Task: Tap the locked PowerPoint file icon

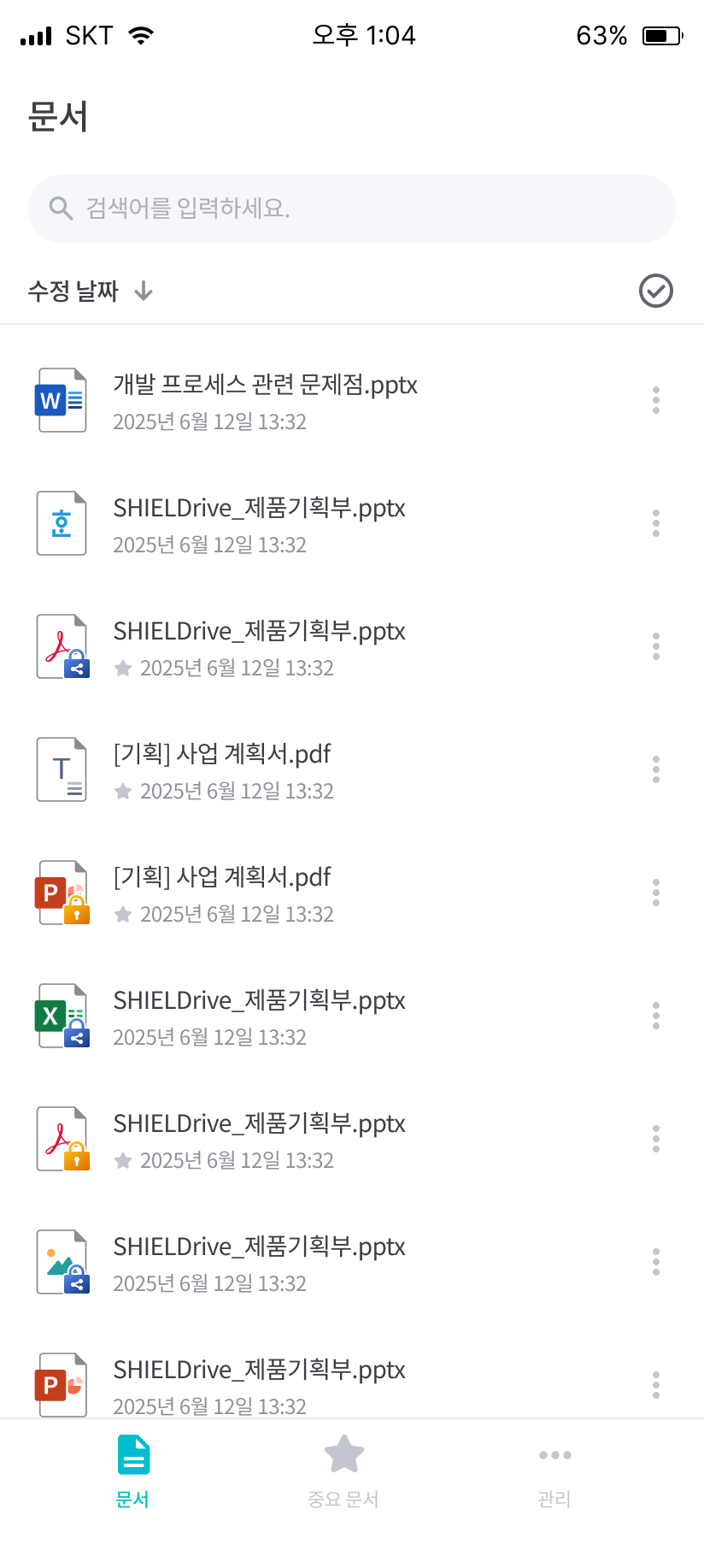Action: 62,892
